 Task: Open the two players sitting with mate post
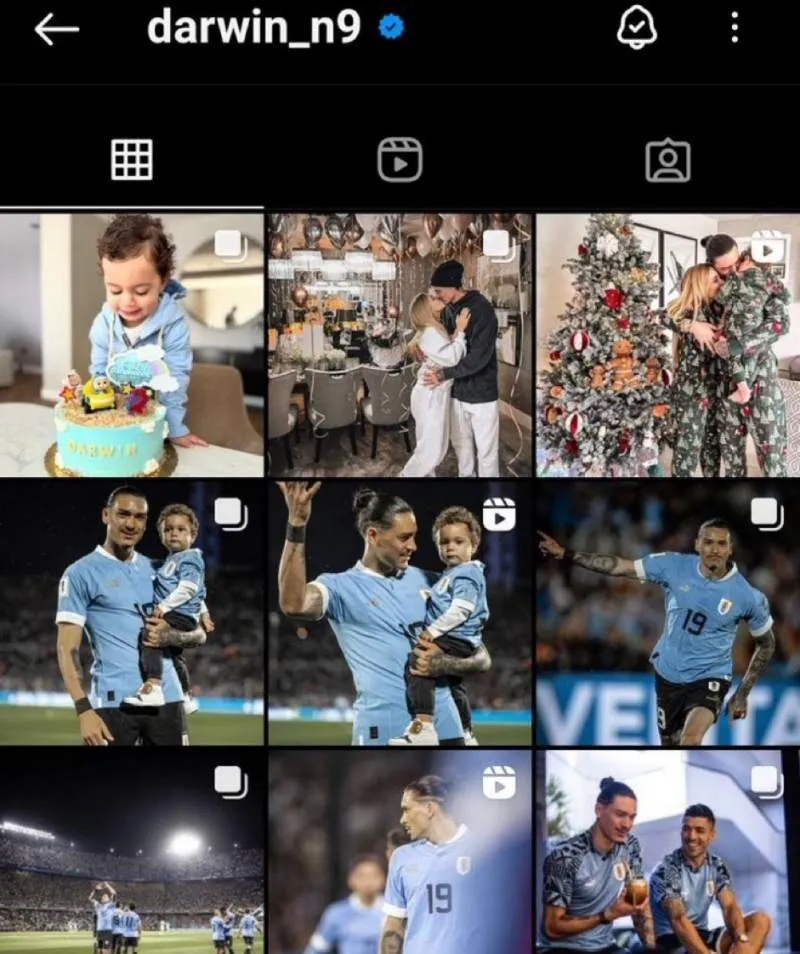point(668,852)
